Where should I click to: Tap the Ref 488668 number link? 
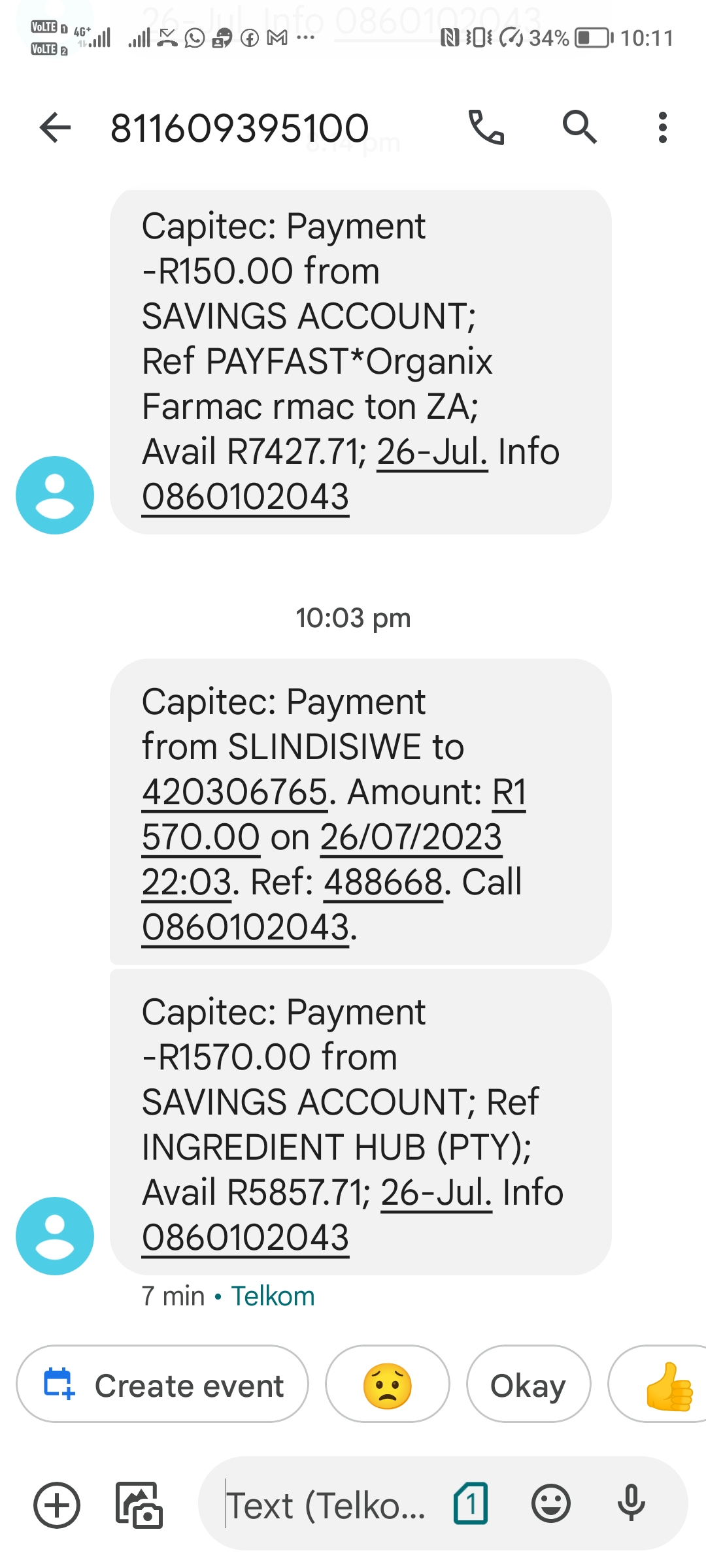(384, 883)
